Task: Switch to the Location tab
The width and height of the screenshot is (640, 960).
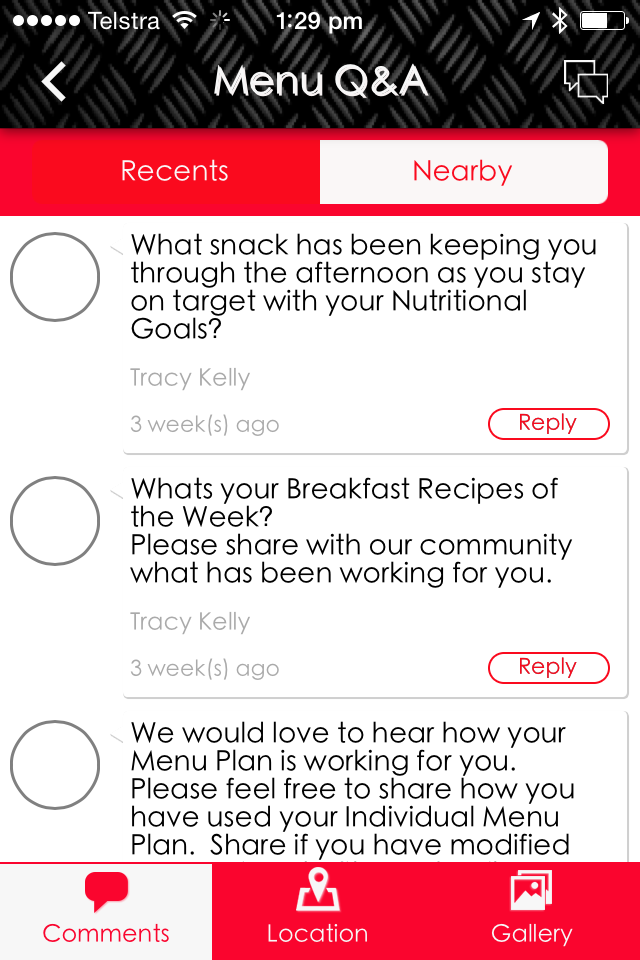Action: coord(318,910)
